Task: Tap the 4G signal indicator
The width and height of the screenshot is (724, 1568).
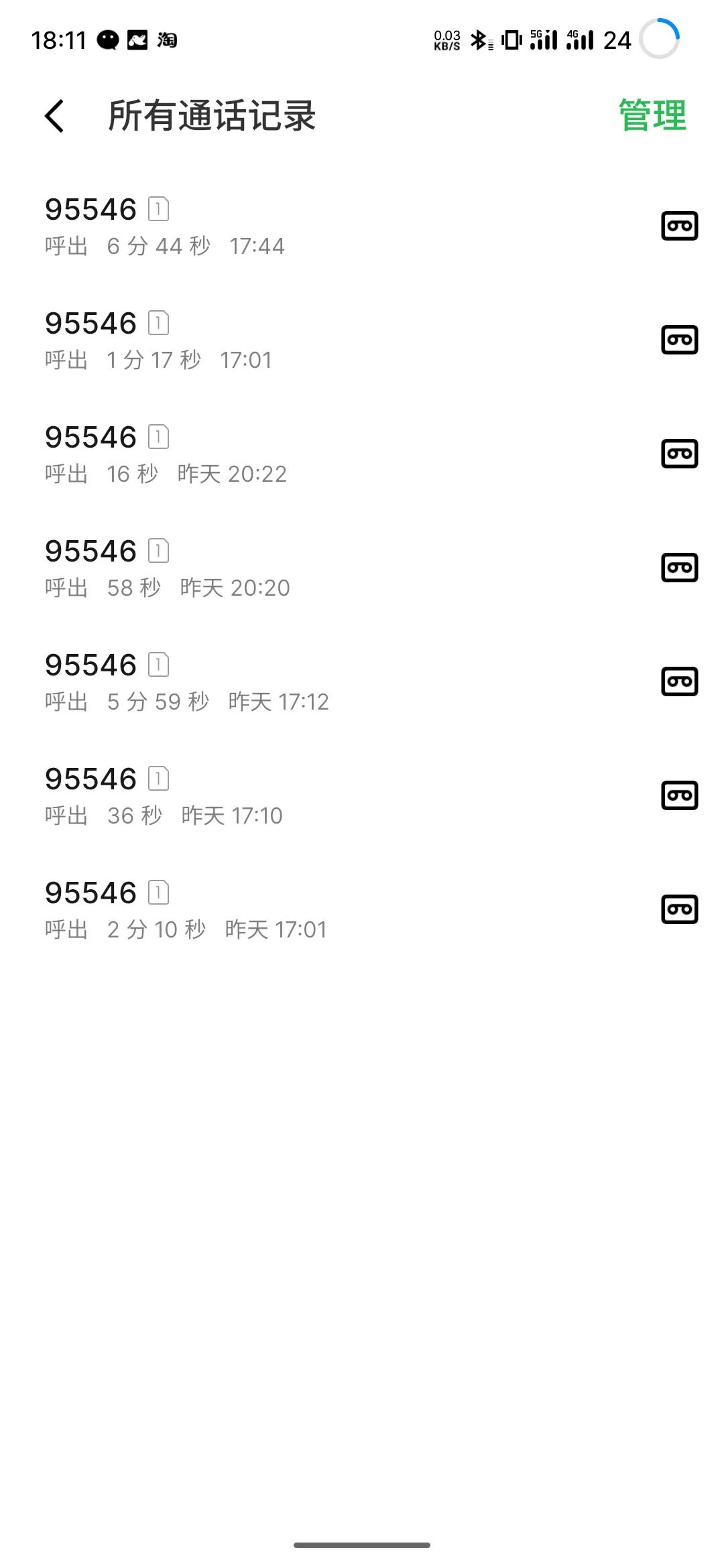Action: coord(581,40)
